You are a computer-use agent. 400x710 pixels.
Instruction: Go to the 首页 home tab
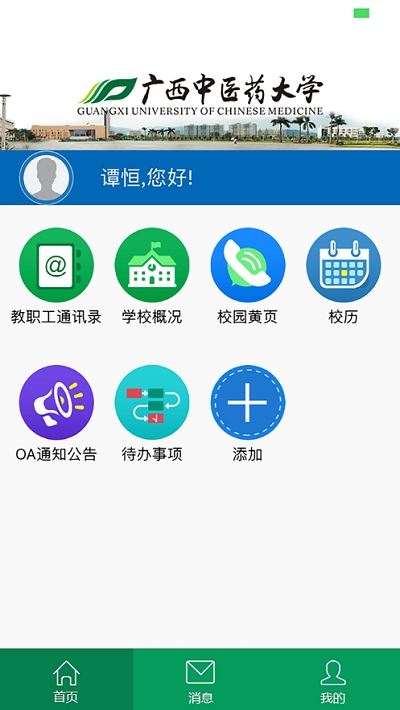(x=67, y=680)
